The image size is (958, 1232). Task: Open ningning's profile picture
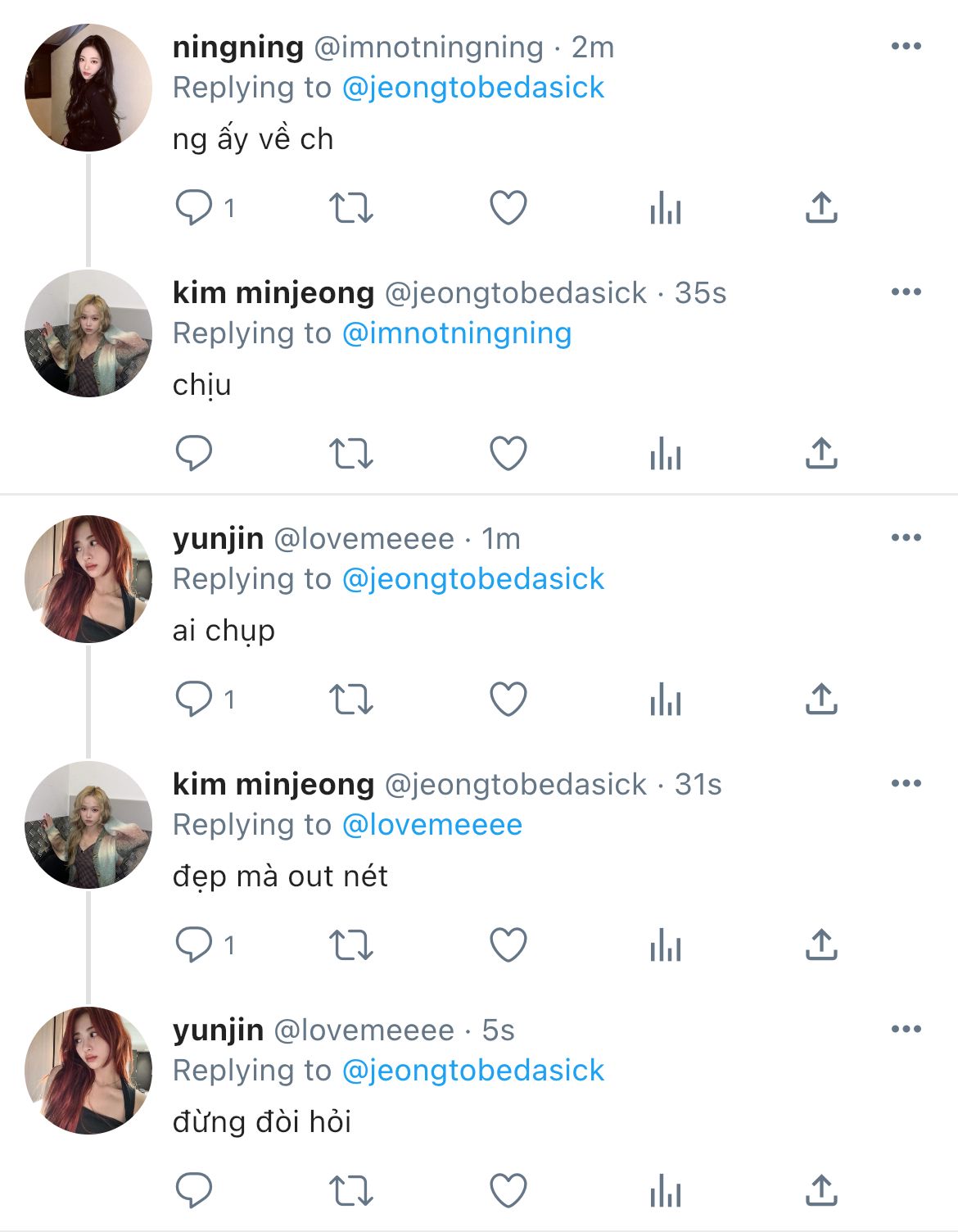coord(88,88)
